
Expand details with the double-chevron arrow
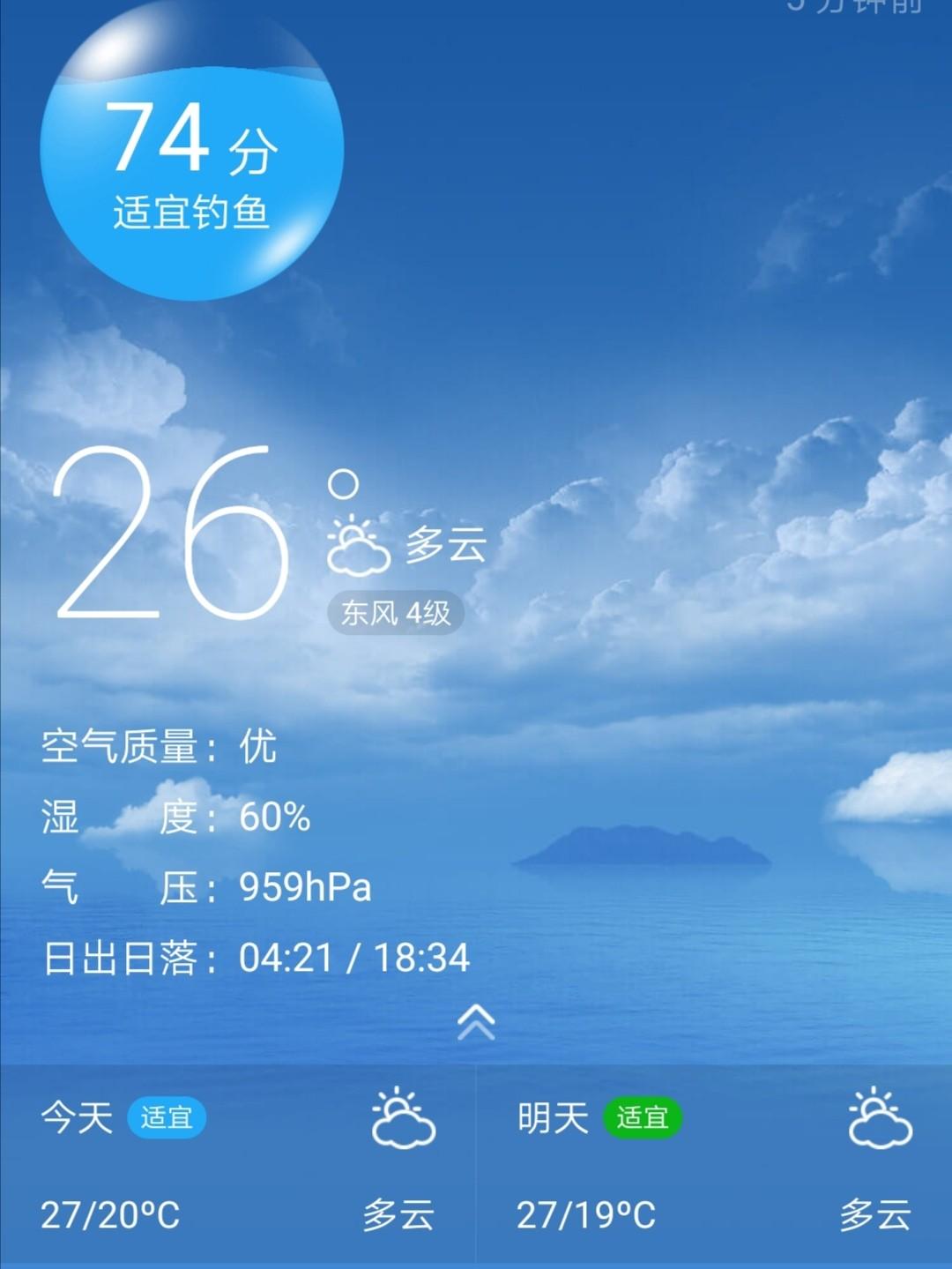pos(476,1023)
